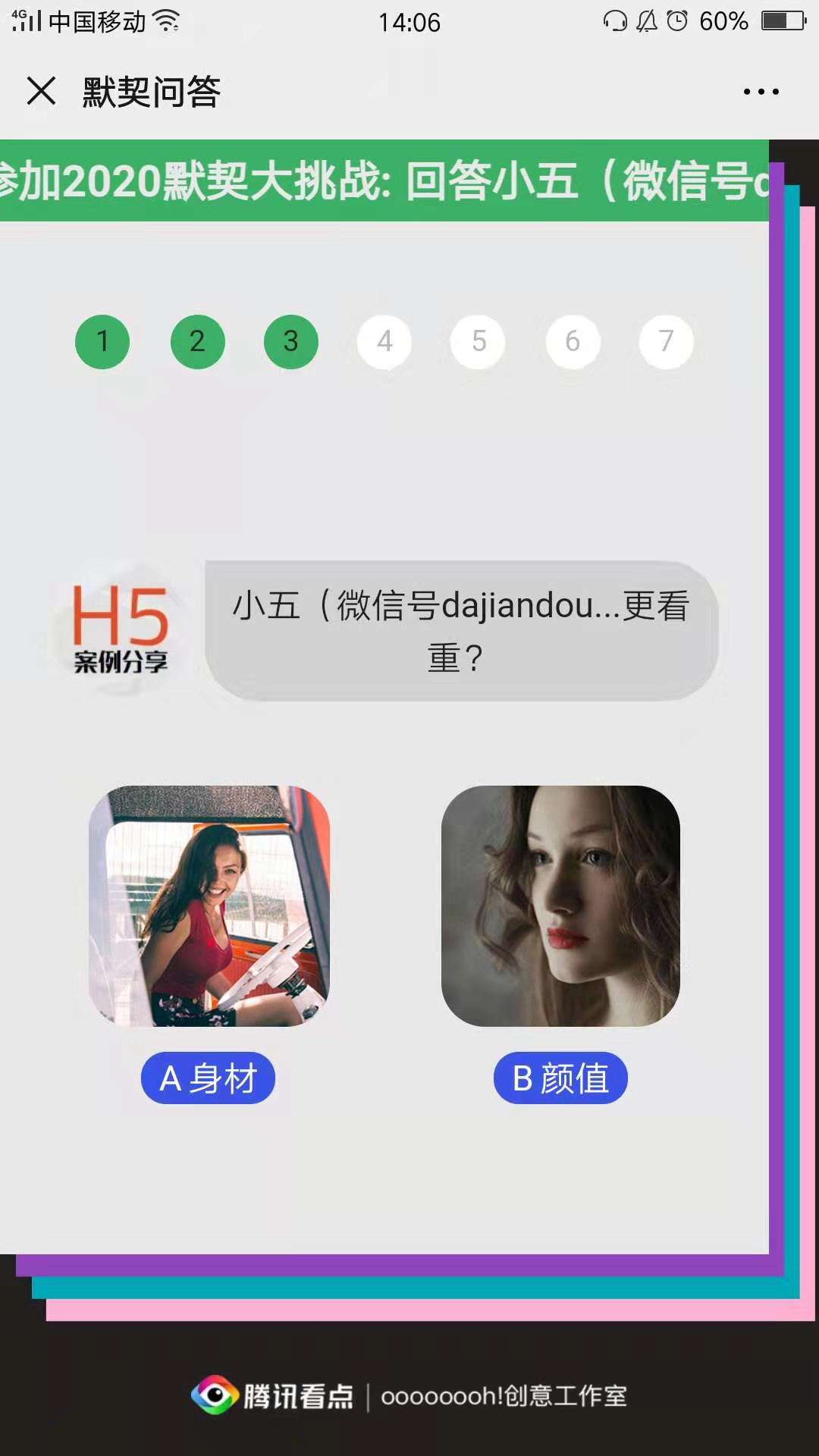Open the three-dot overflow menu
Viewport: 819px width, 1456px height.
(x=761, y=92)
